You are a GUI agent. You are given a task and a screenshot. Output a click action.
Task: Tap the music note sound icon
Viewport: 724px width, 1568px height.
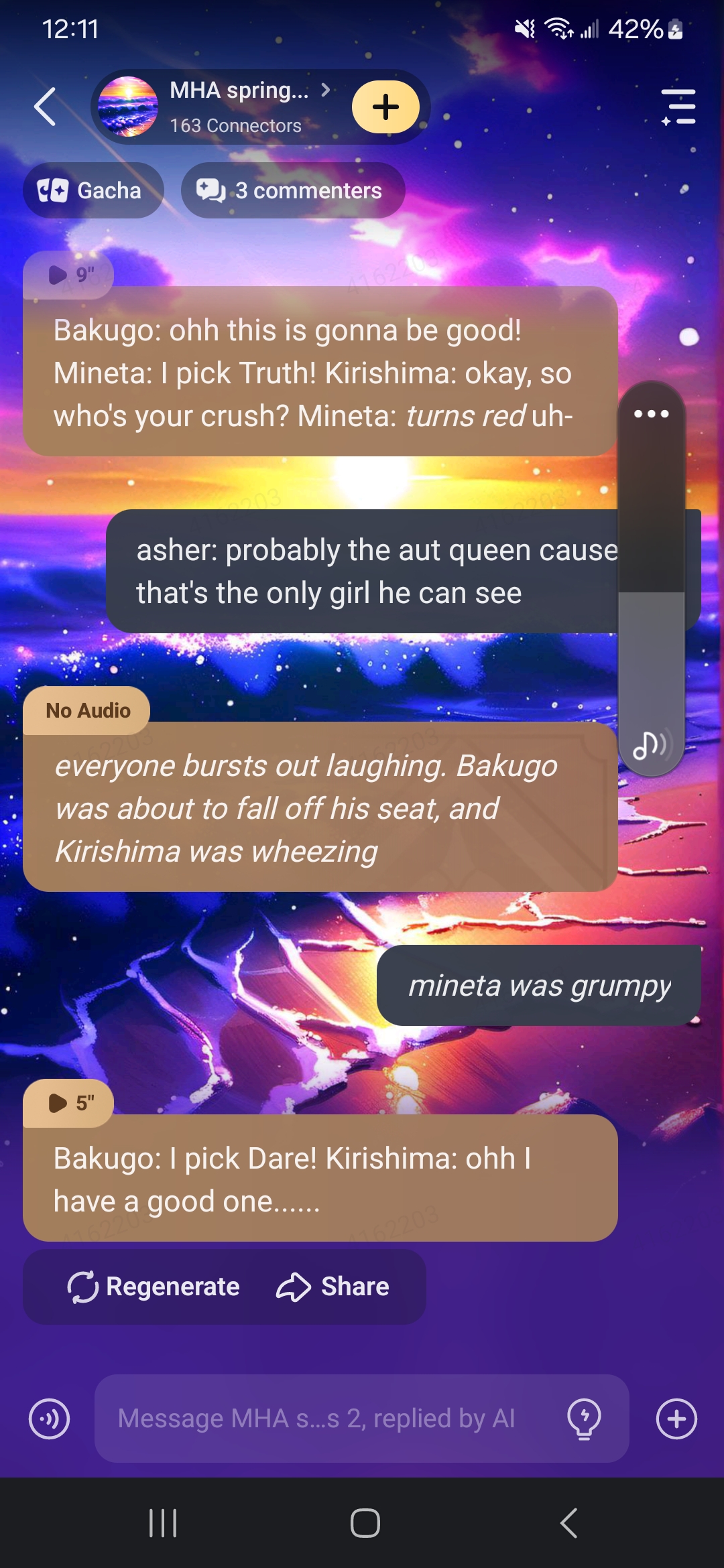pos(651,744)
